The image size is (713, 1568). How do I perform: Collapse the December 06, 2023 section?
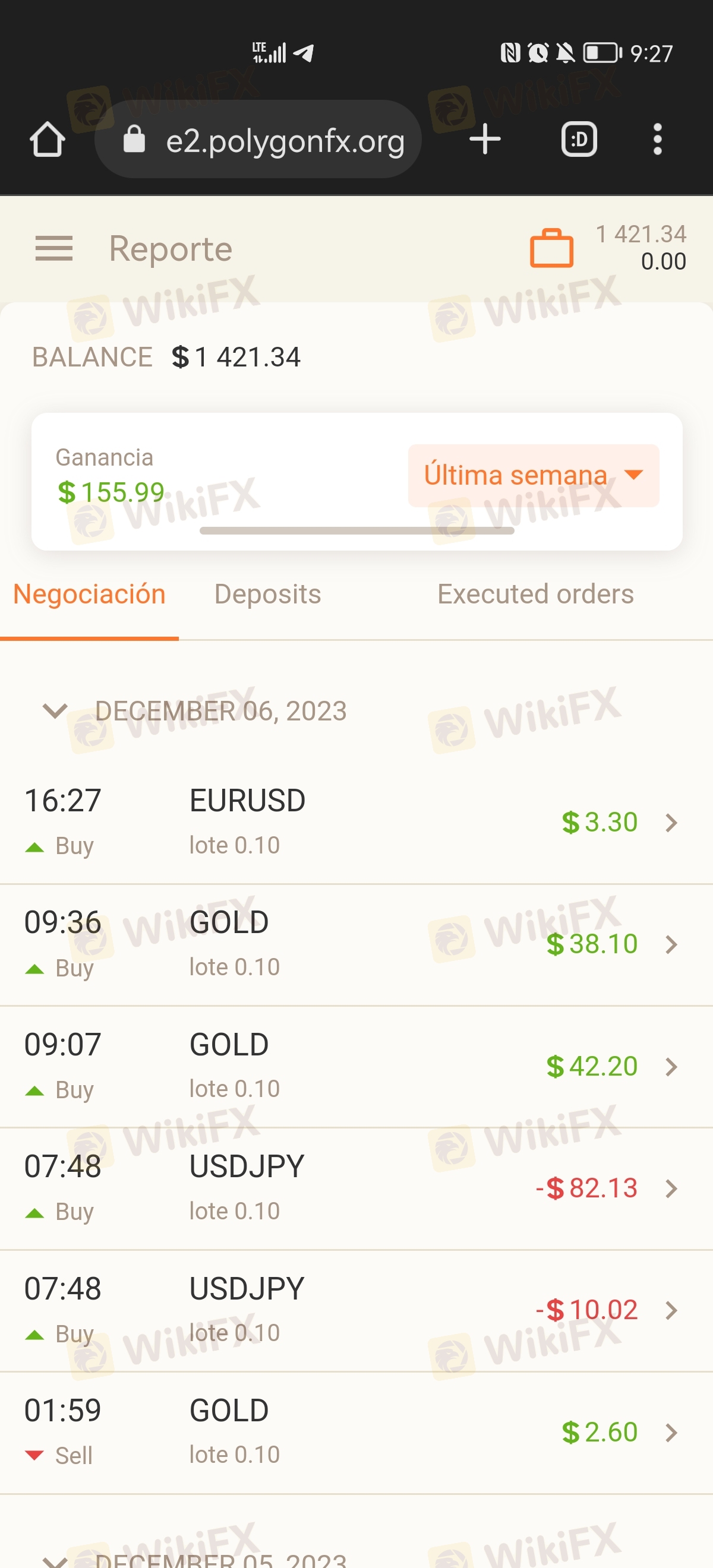(55, 711)
